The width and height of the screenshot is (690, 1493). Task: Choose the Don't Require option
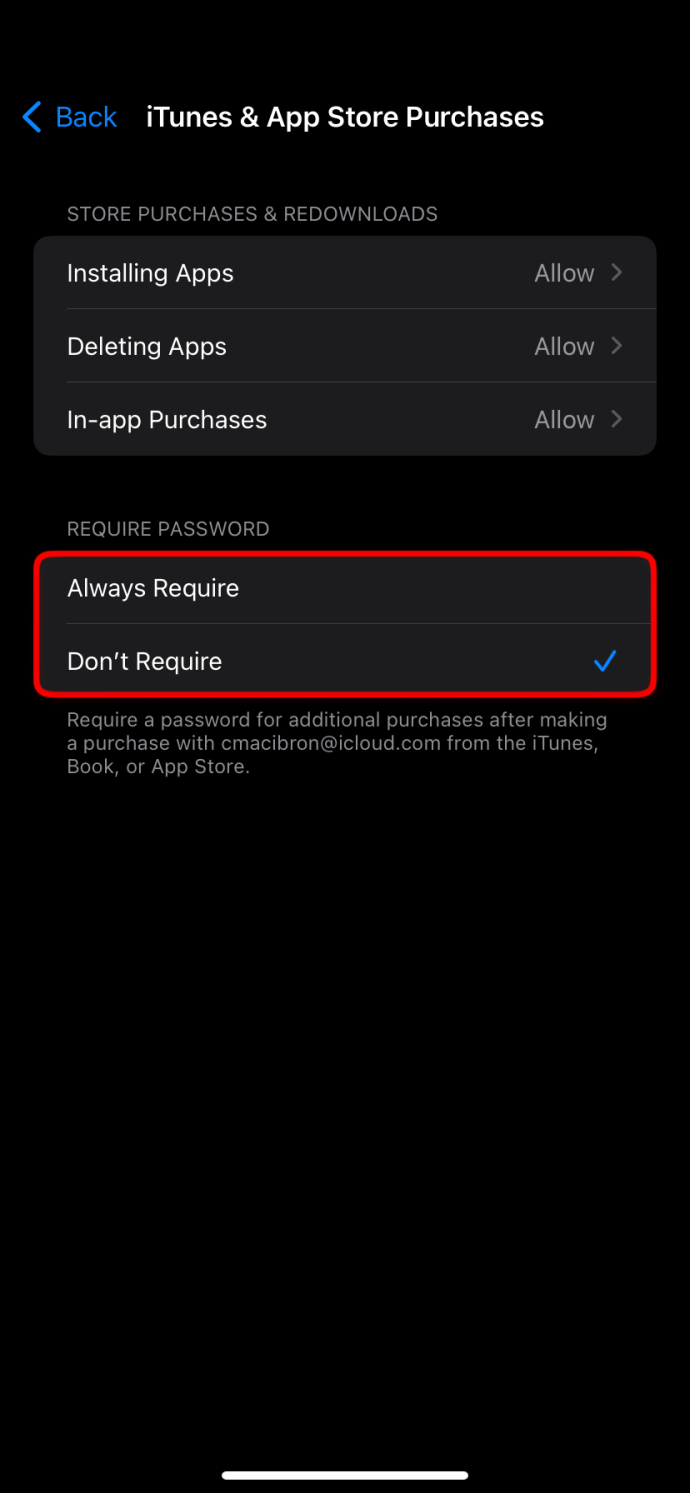click(344, 661)
